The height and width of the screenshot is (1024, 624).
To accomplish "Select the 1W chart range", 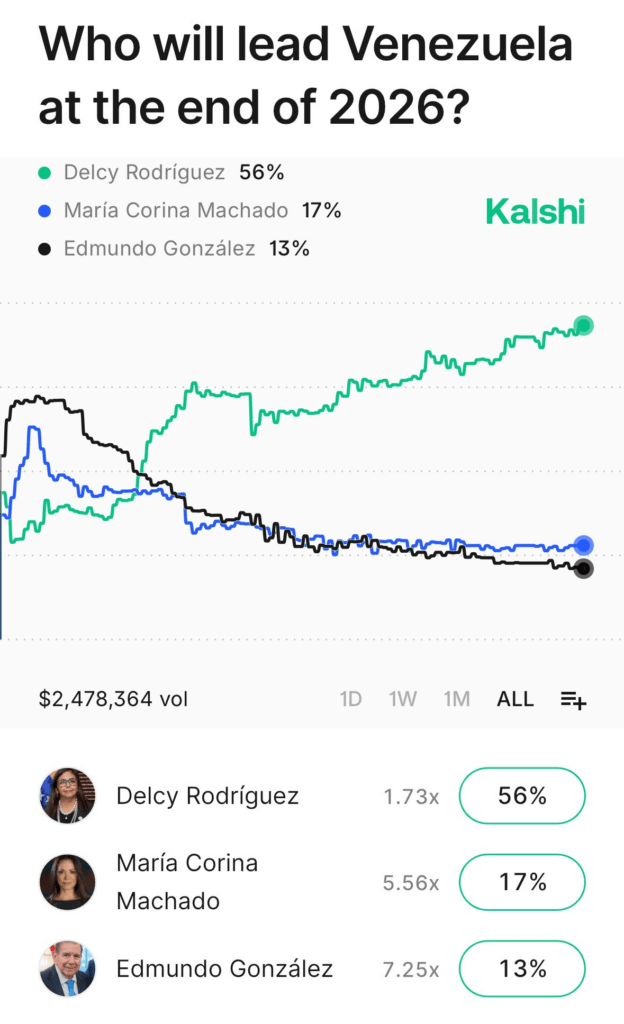I will click(x=403, y=699).
